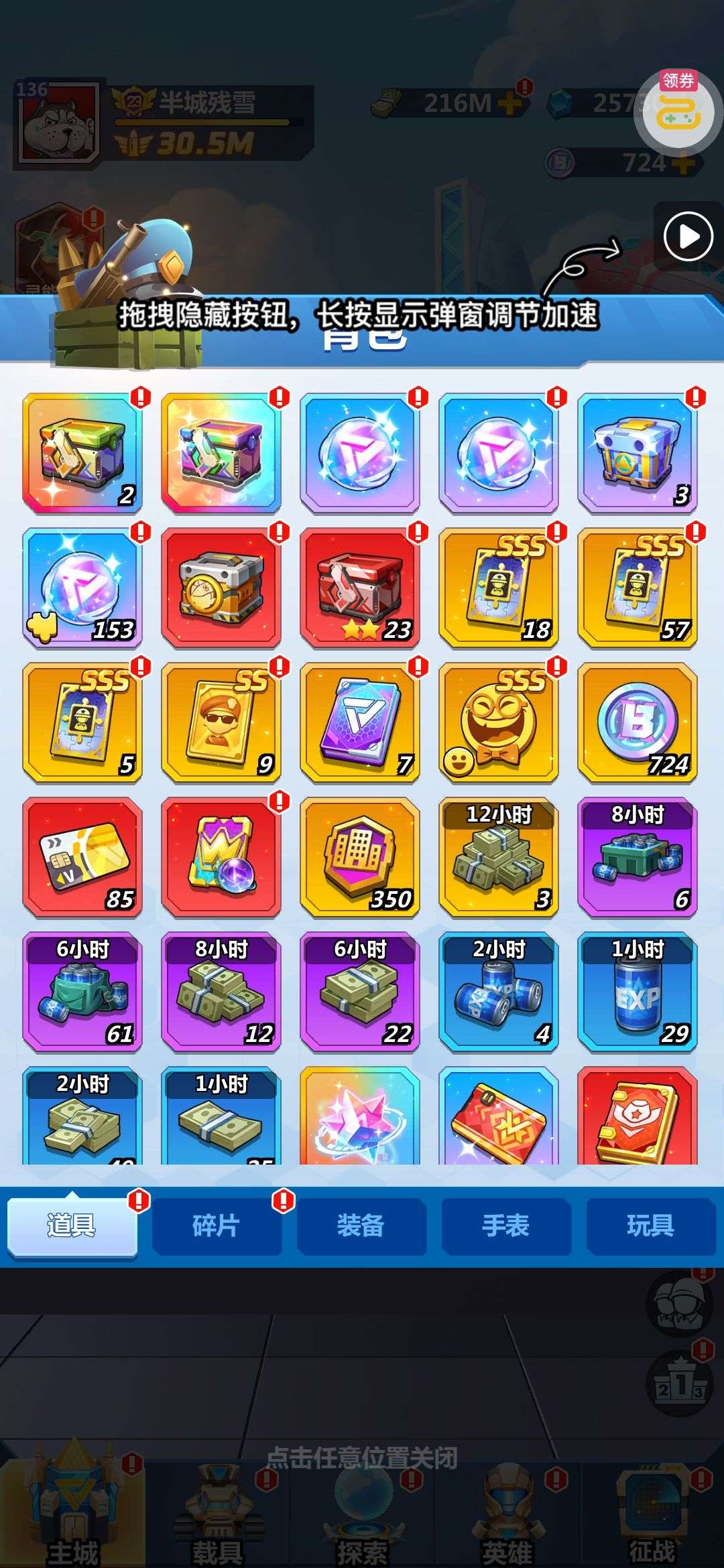
Task: Select the 玩具 tab
Action: [x=651, y=1226]
